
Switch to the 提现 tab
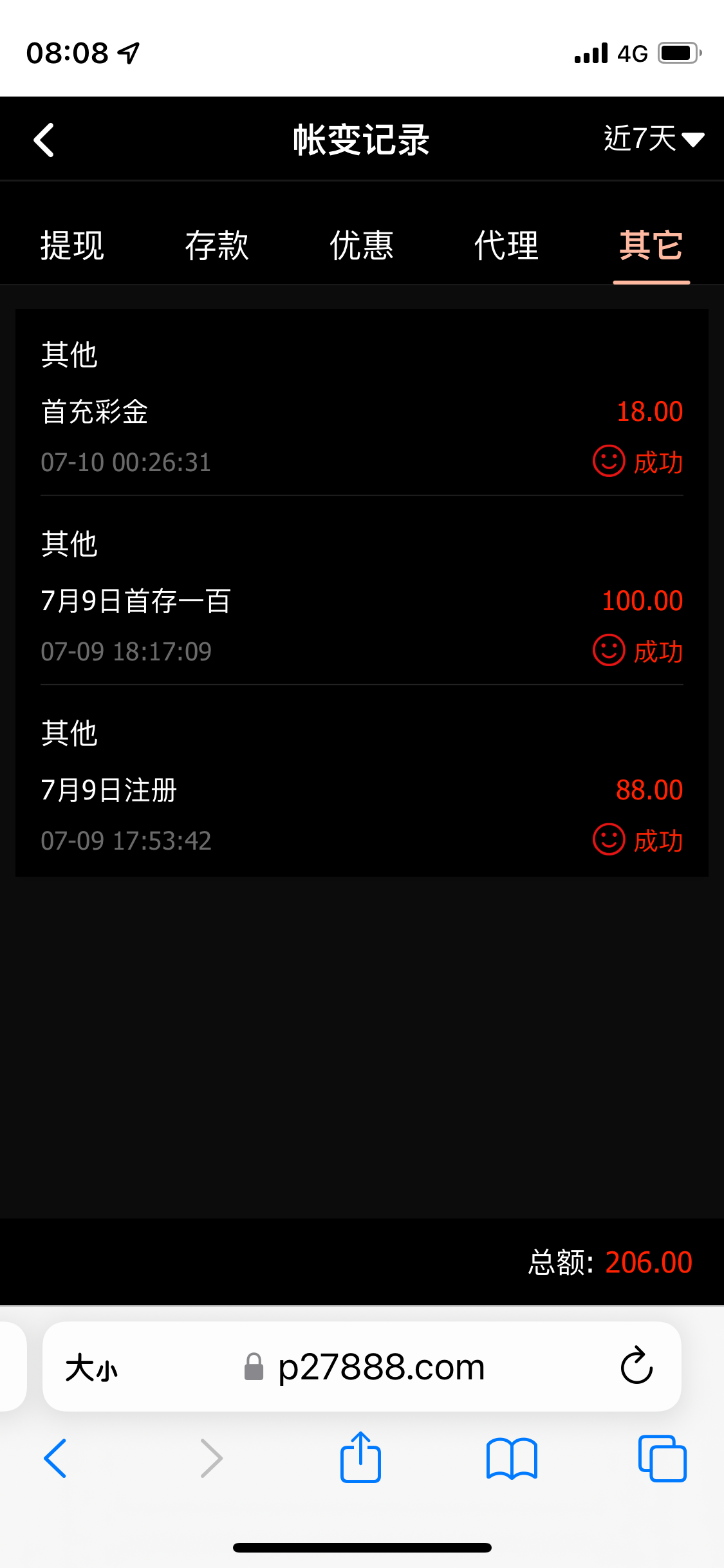tap(72, 245)
